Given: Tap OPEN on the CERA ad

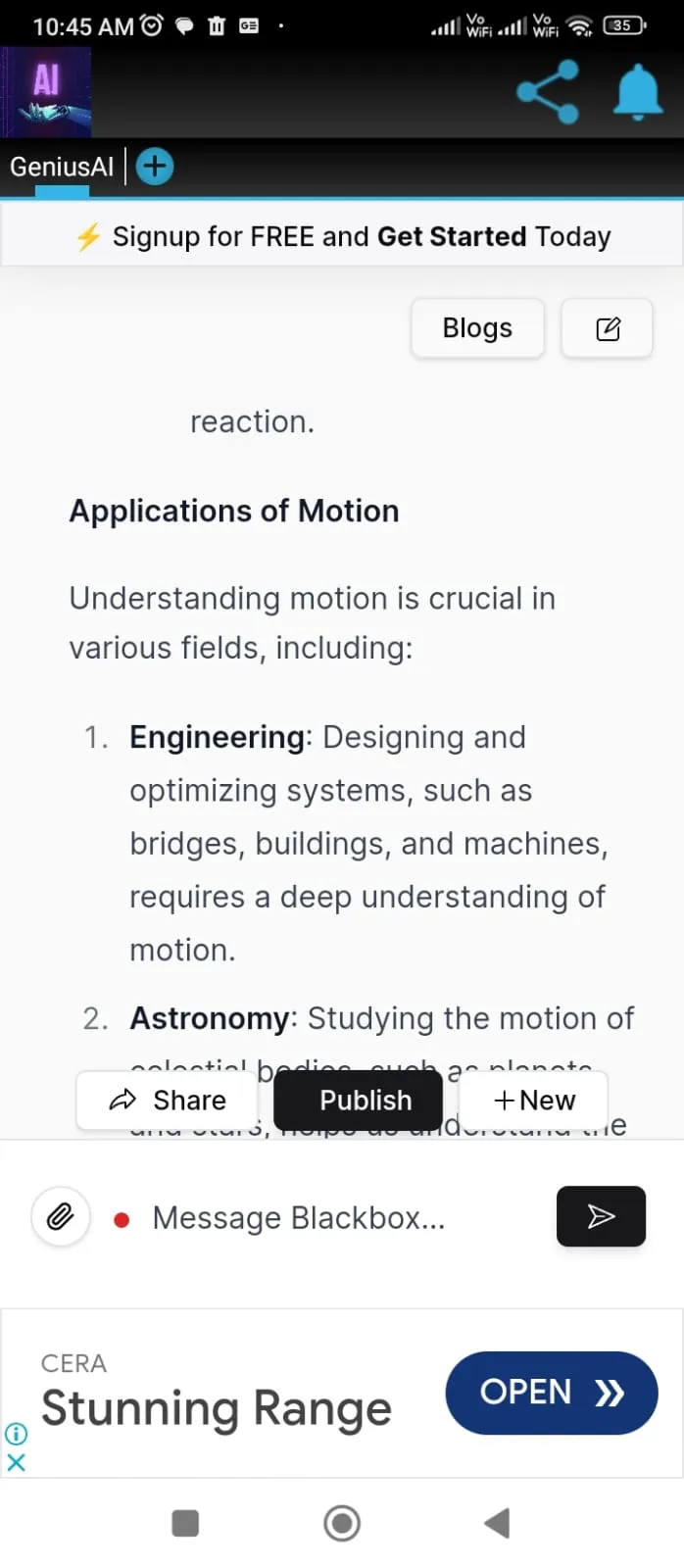Looking at the screenshot, I should pos(552,1393).
